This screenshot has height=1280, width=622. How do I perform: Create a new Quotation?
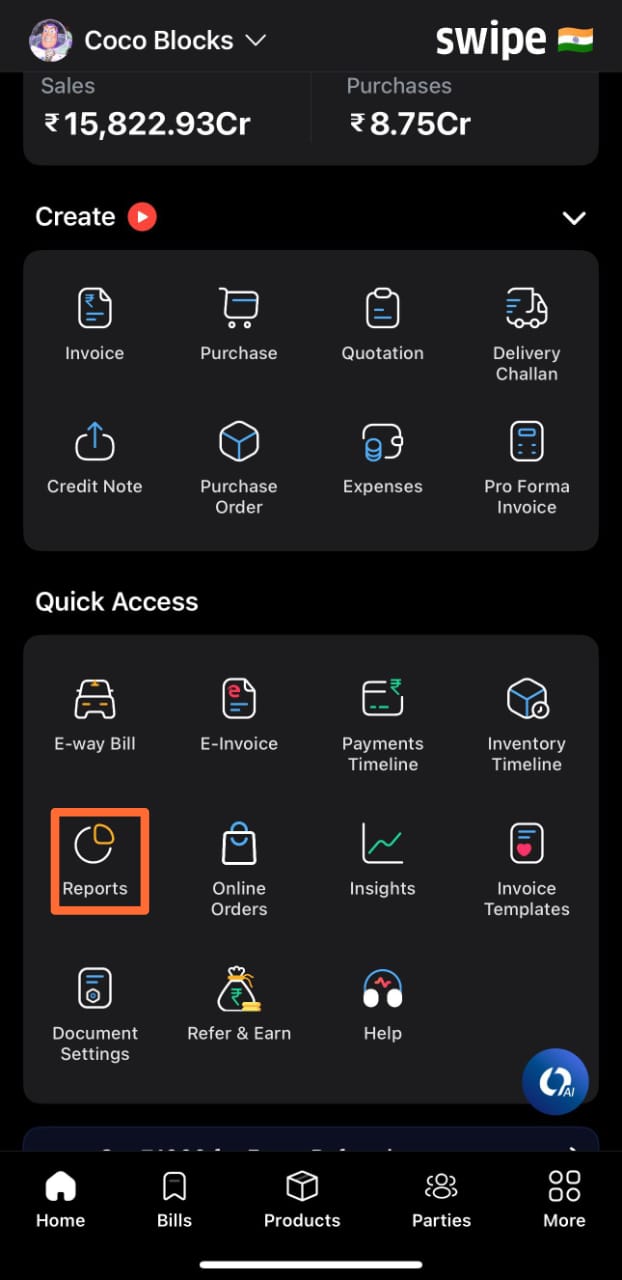383,324
